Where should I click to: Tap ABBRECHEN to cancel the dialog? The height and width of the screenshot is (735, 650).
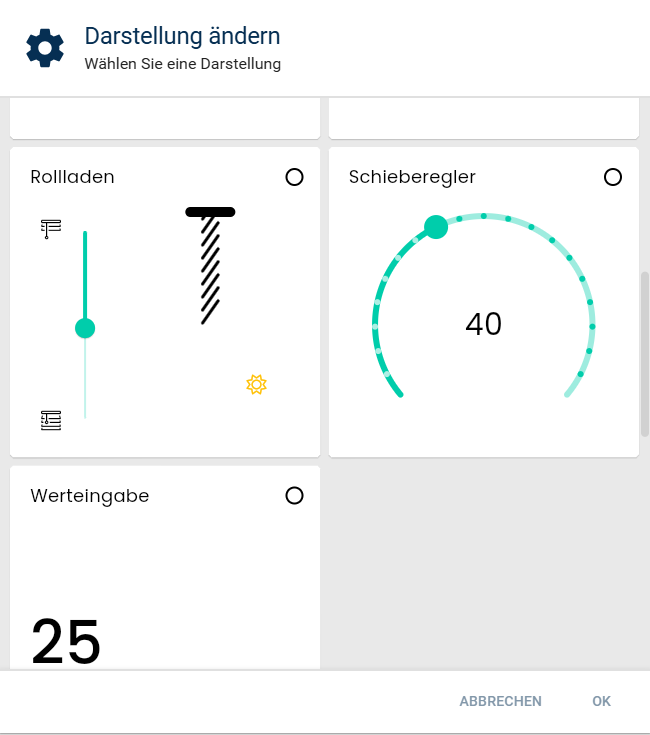point(500,701)
